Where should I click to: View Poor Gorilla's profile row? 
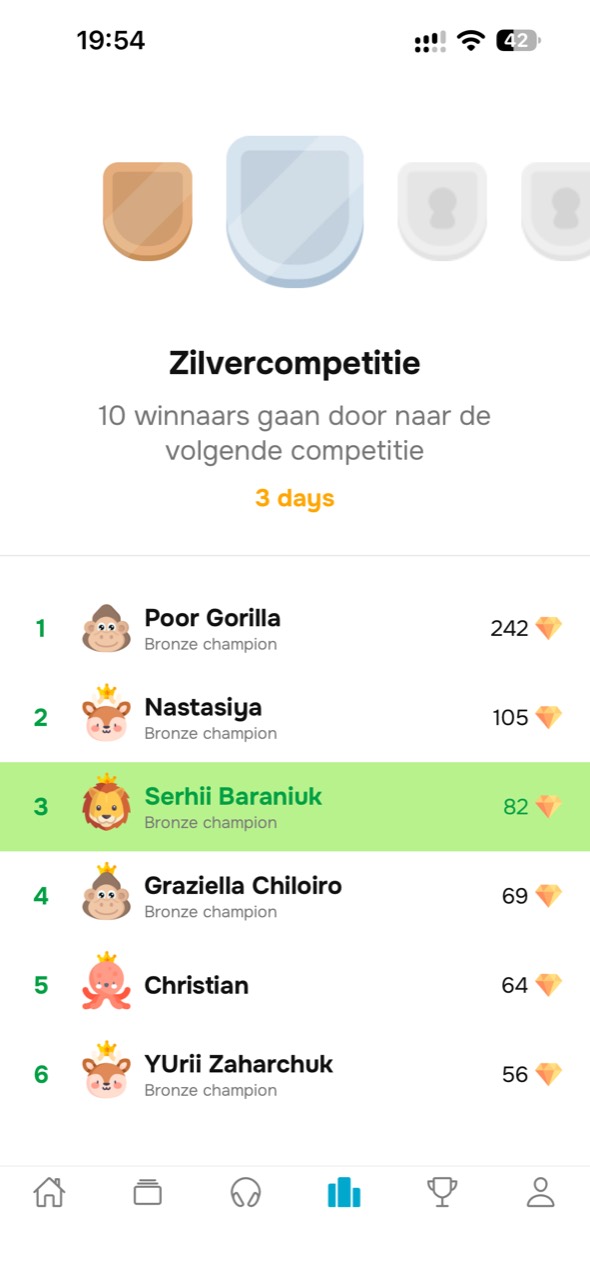(295, 628)
